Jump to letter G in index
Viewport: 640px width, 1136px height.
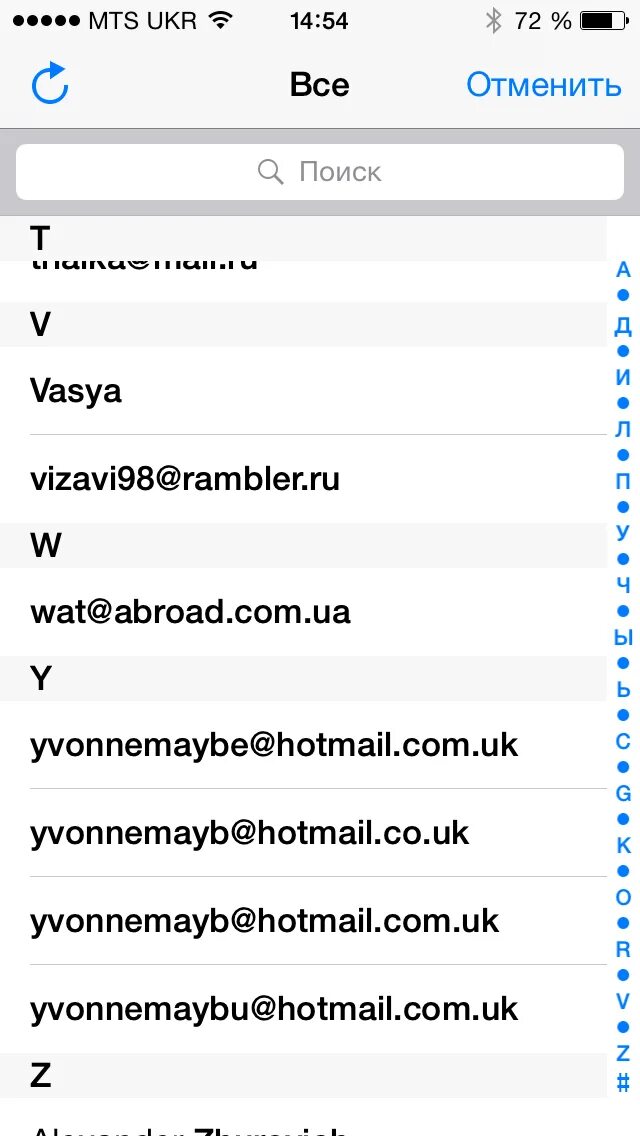[623, 793]
